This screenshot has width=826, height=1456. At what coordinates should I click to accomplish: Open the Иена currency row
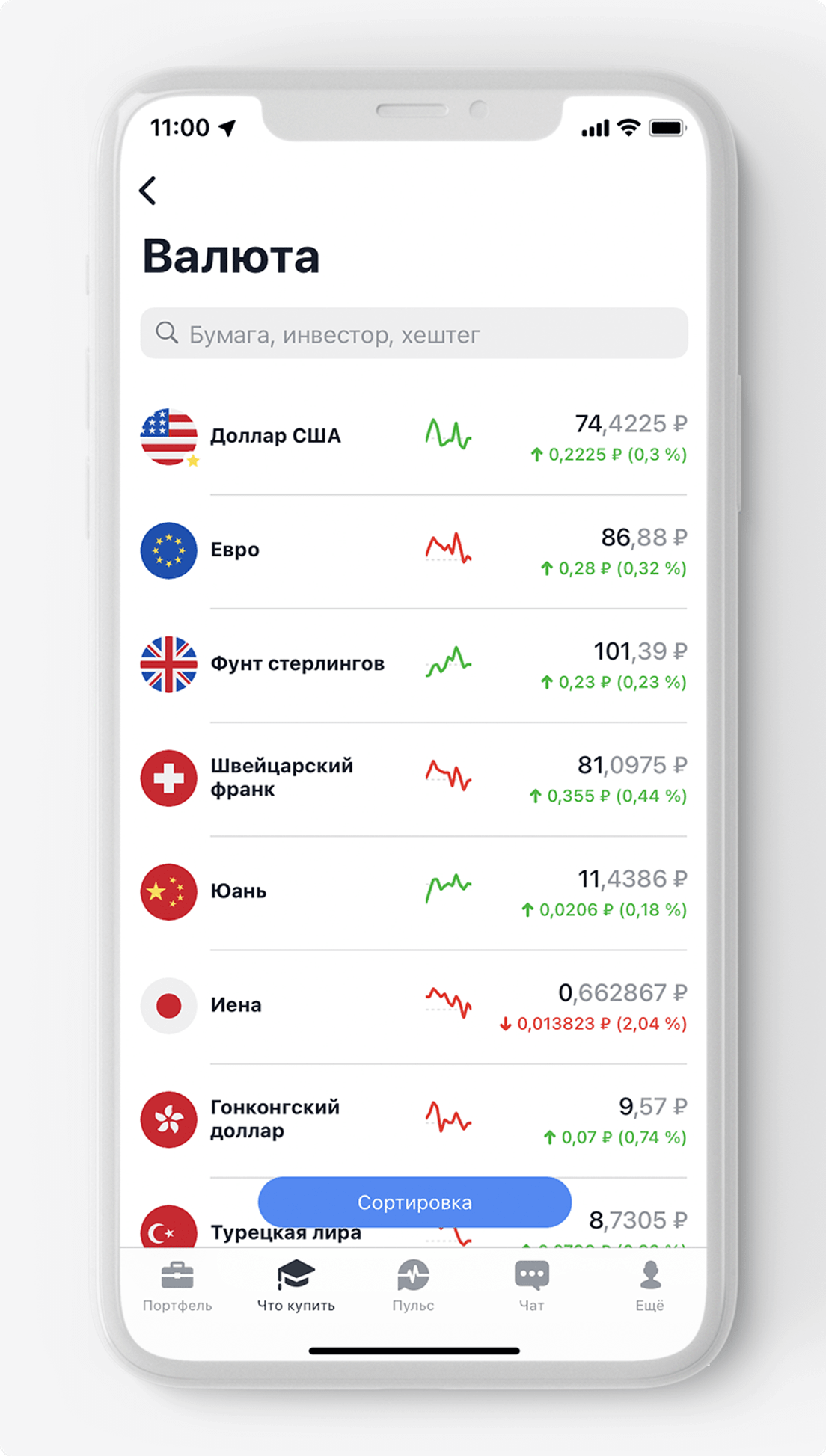413,1005
